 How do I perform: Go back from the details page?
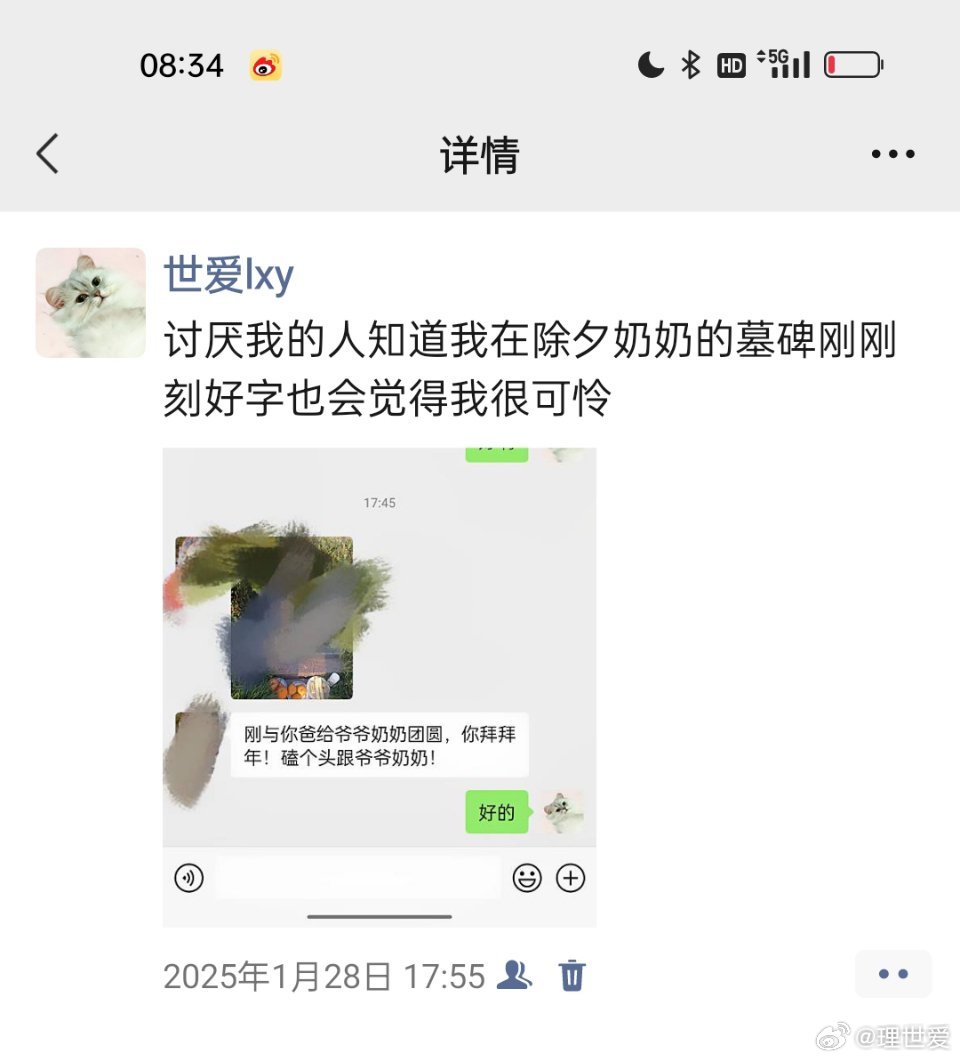pos(47,154)
